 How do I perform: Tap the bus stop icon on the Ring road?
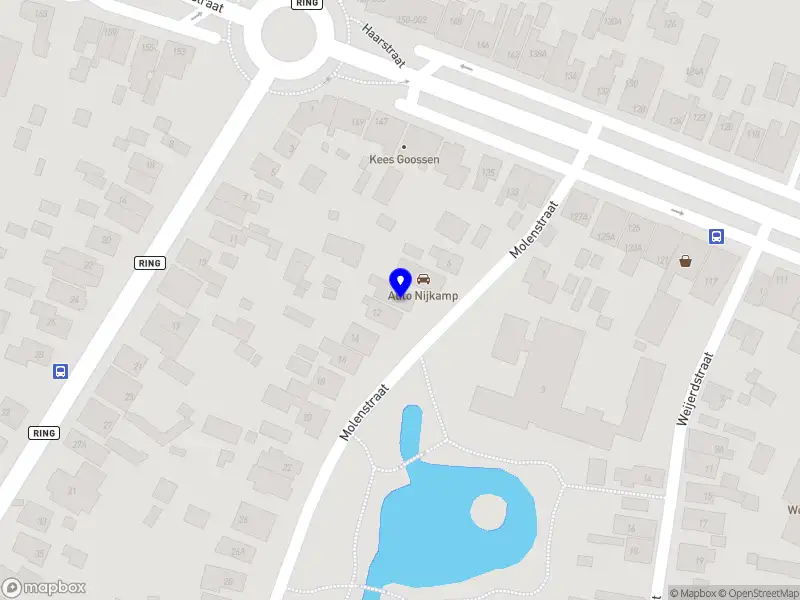coord(60,371)
